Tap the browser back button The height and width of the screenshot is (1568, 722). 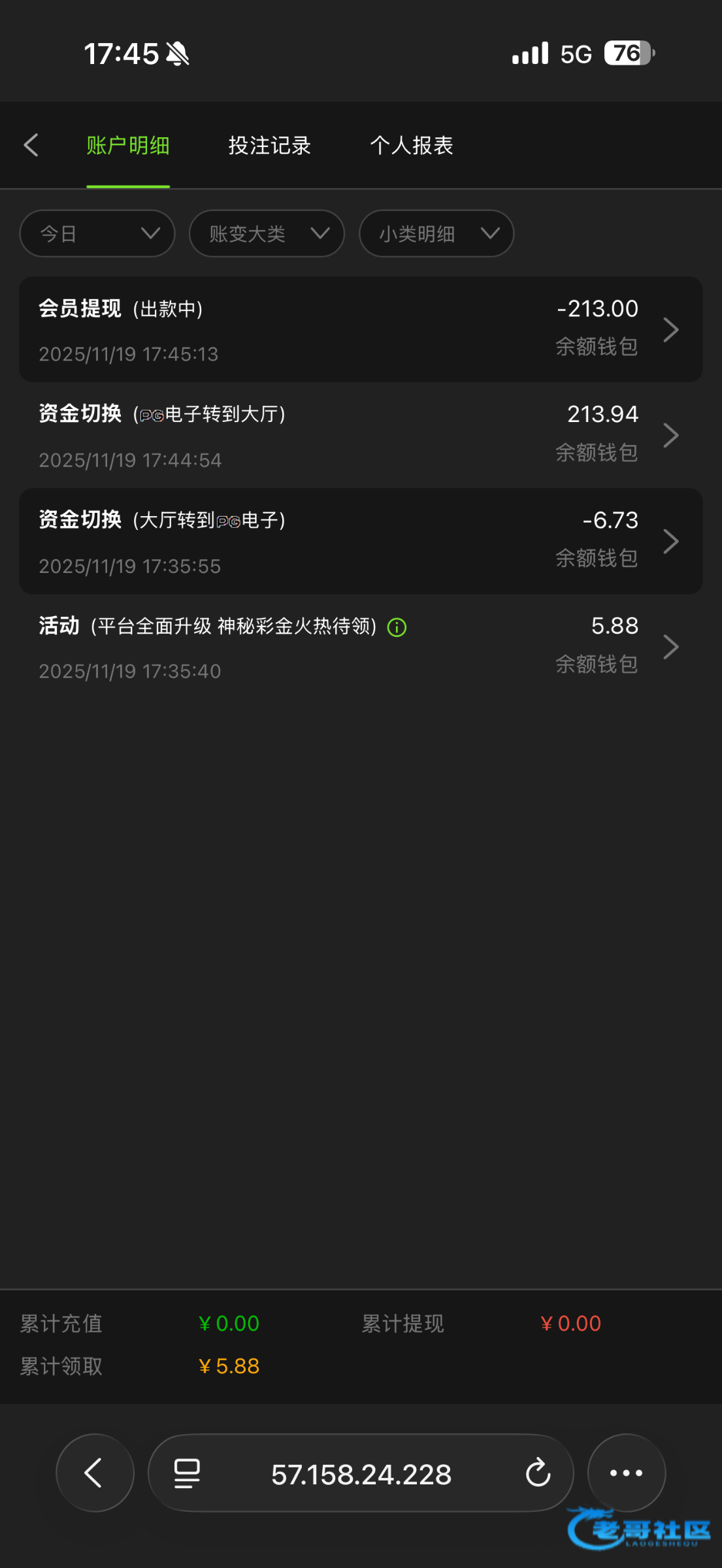tap(95, 1473)
